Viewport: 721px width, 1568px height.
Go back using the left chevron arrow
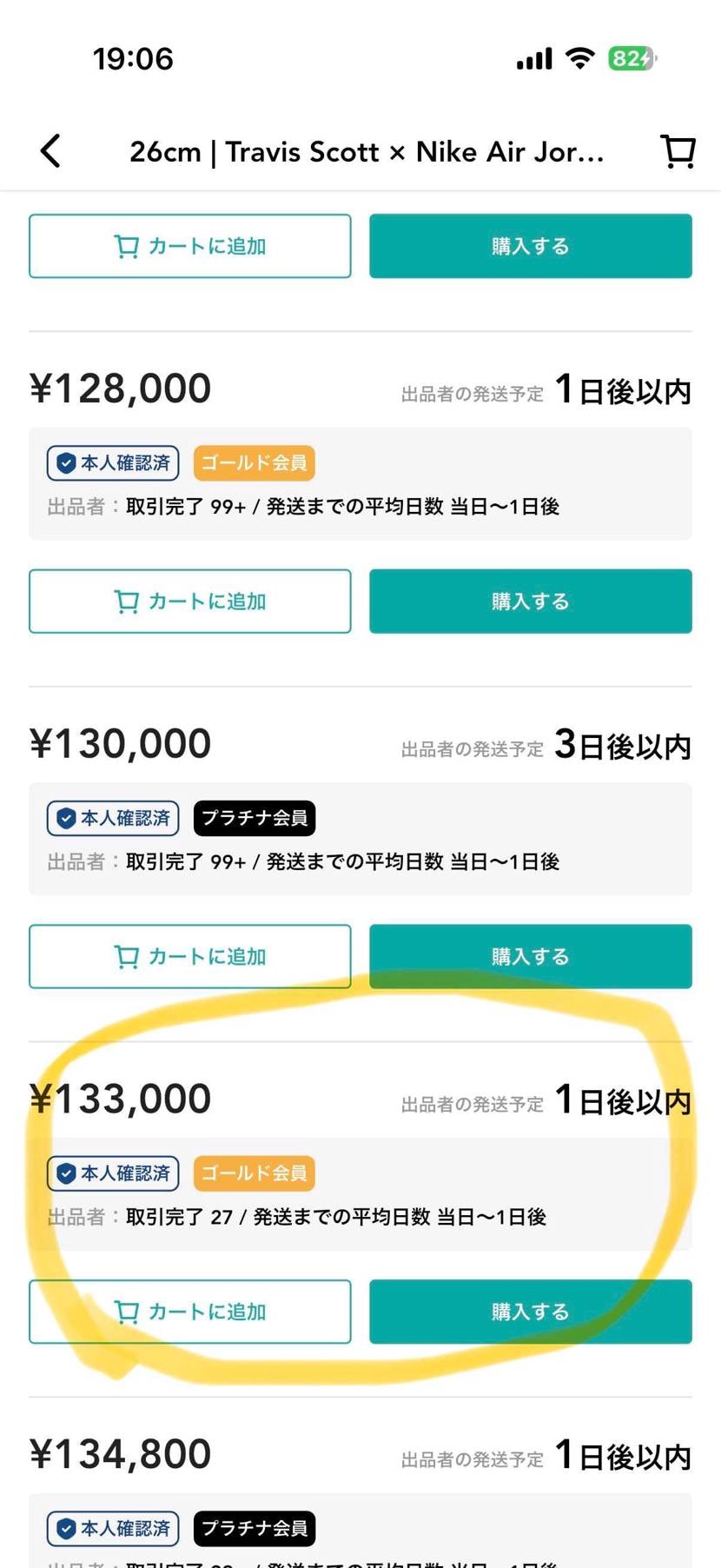50,150
